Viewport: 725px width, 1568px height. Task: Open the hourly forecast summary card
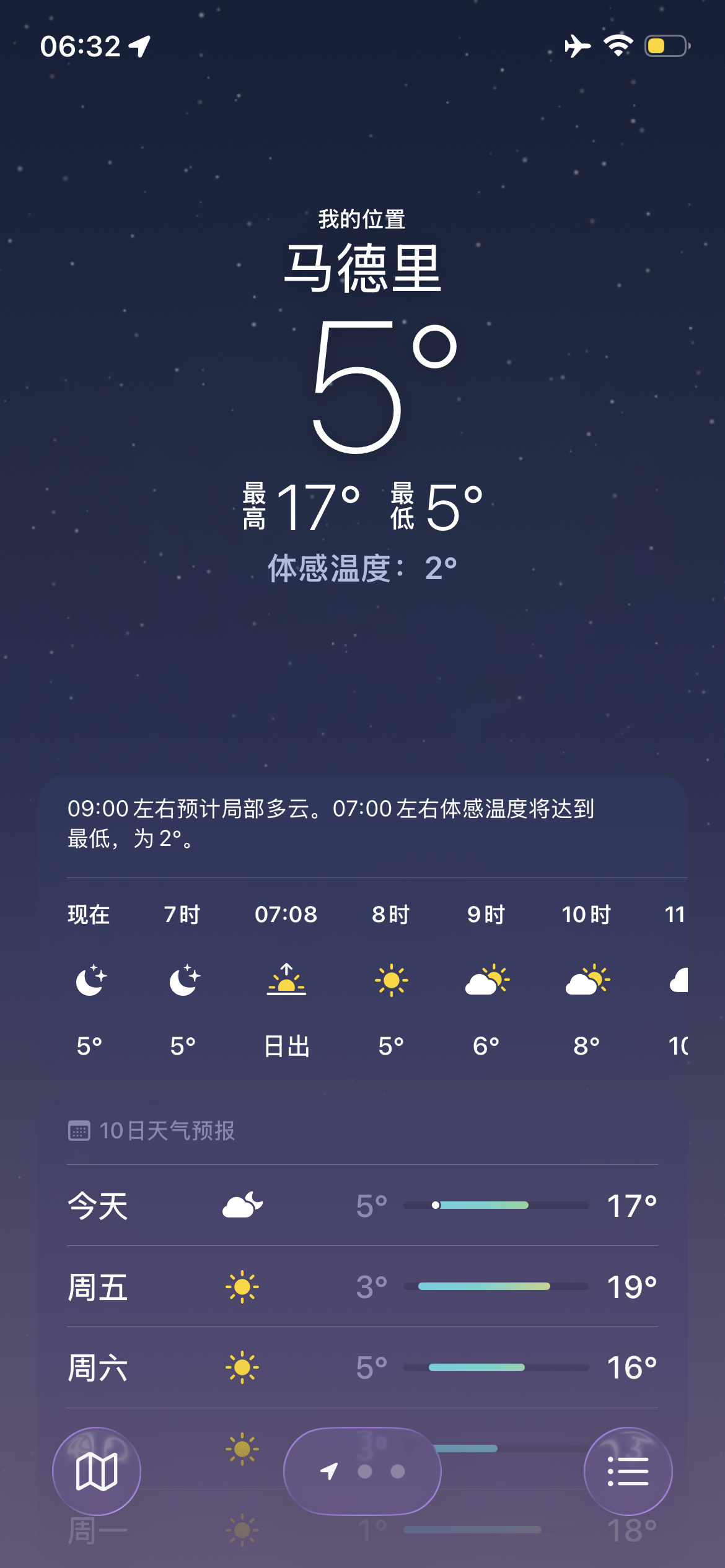click(362, 824)
